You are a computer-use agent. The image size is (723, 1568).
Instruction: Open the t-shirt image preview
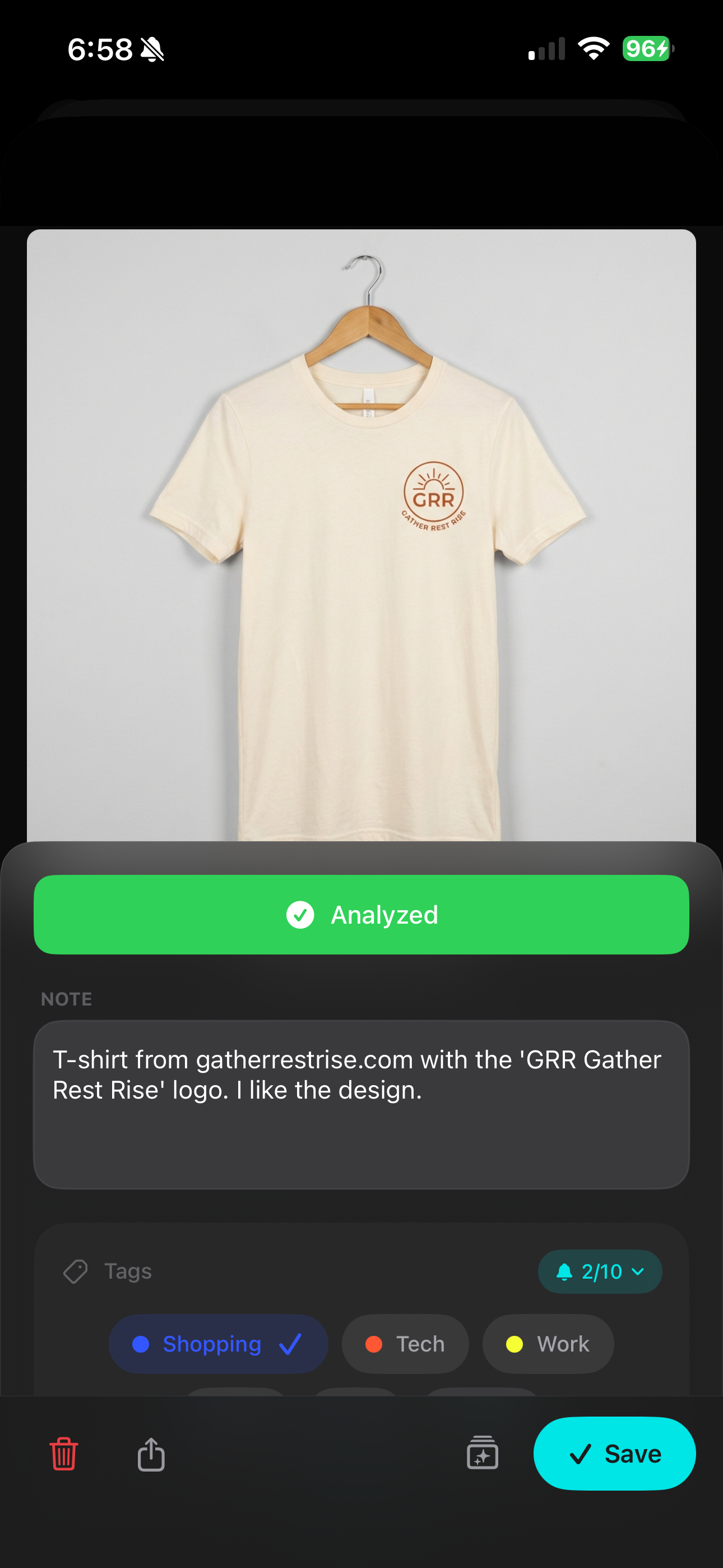point(361,536)
